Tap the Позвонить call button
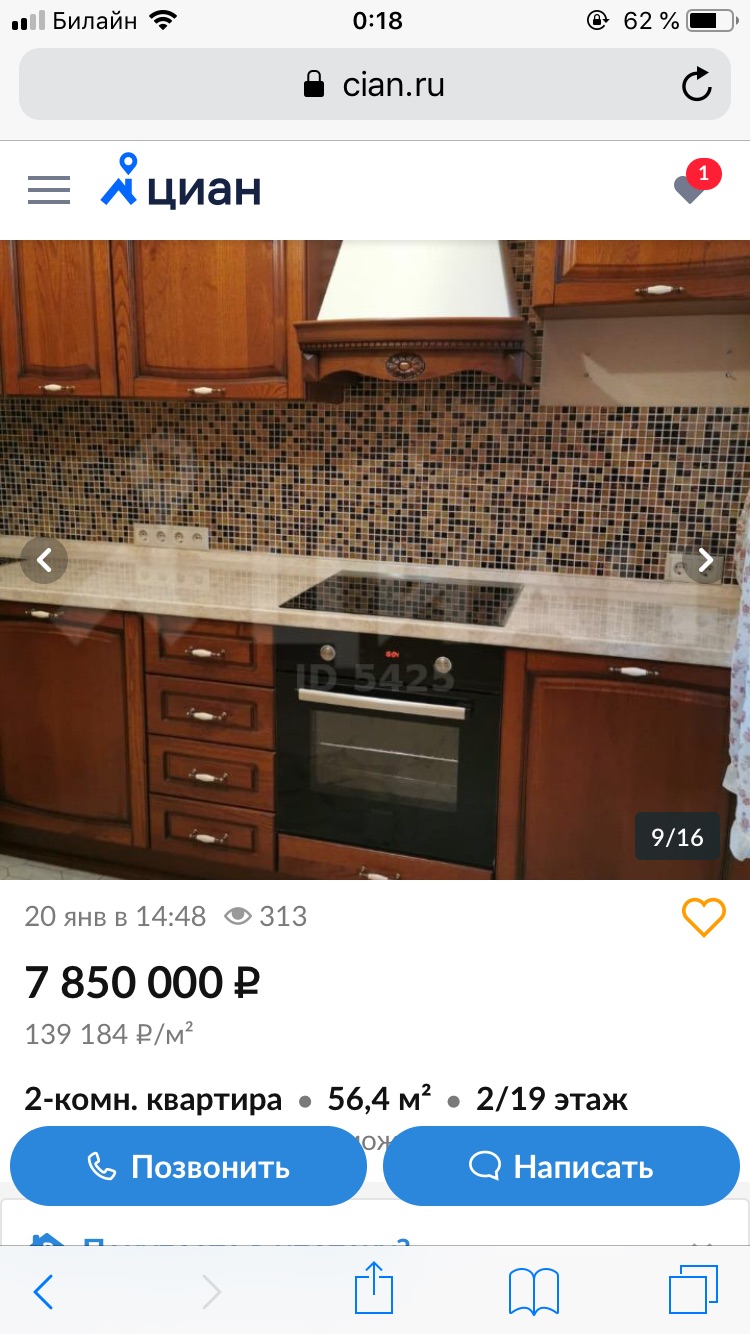The width and height of the screenshot is (750, 1334). pyautogui.click(x=188, y=1166)
